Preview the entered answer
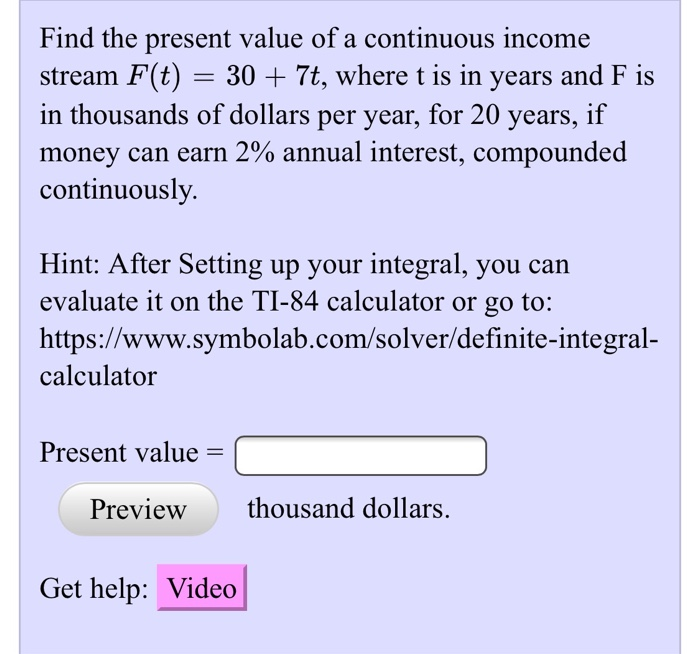Screen dimensions: 700x654 click(138, 510)
